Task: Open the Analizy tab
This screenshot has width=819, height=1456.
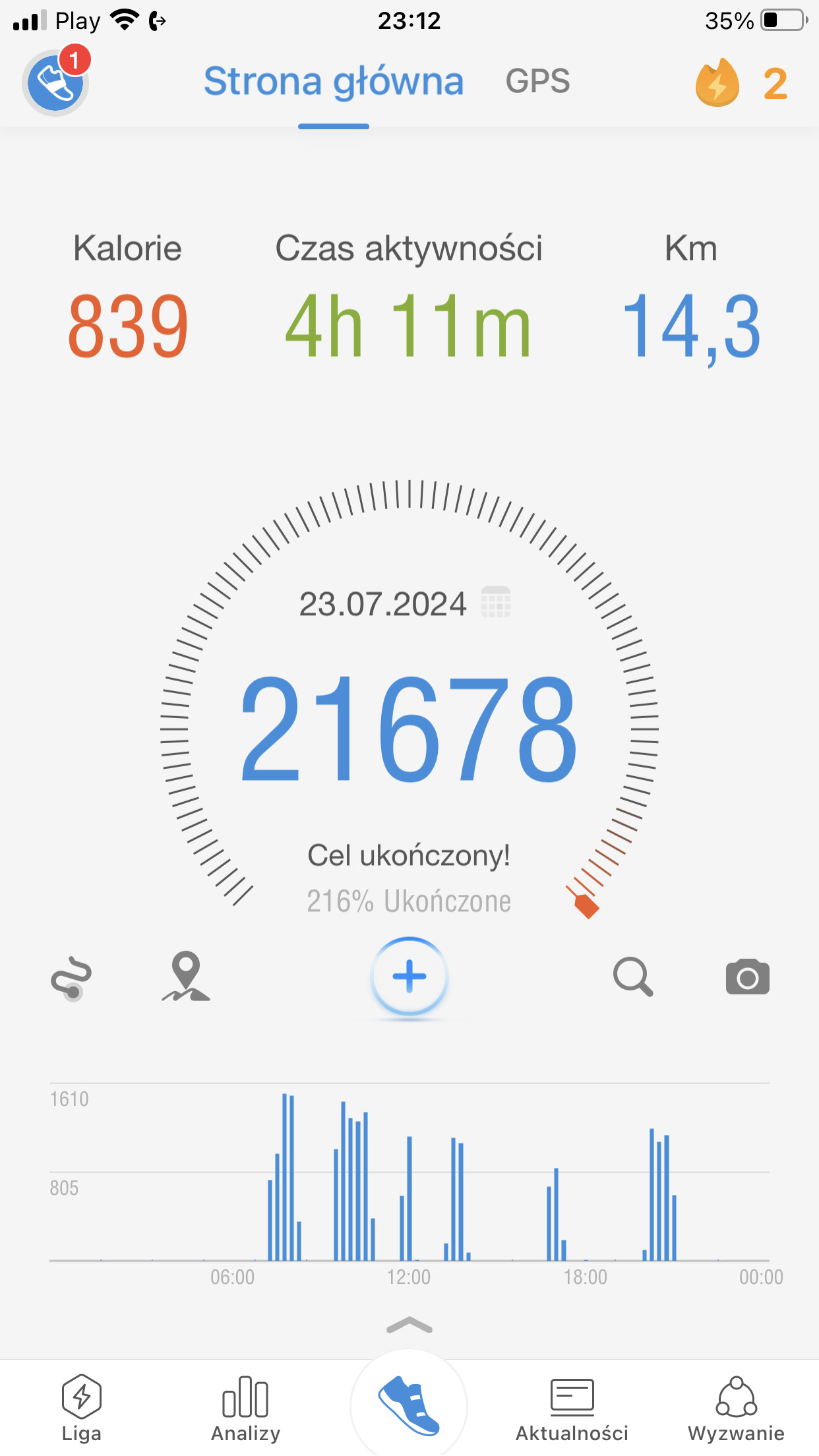Action: pyautogui.click(x=245, y=1407)
